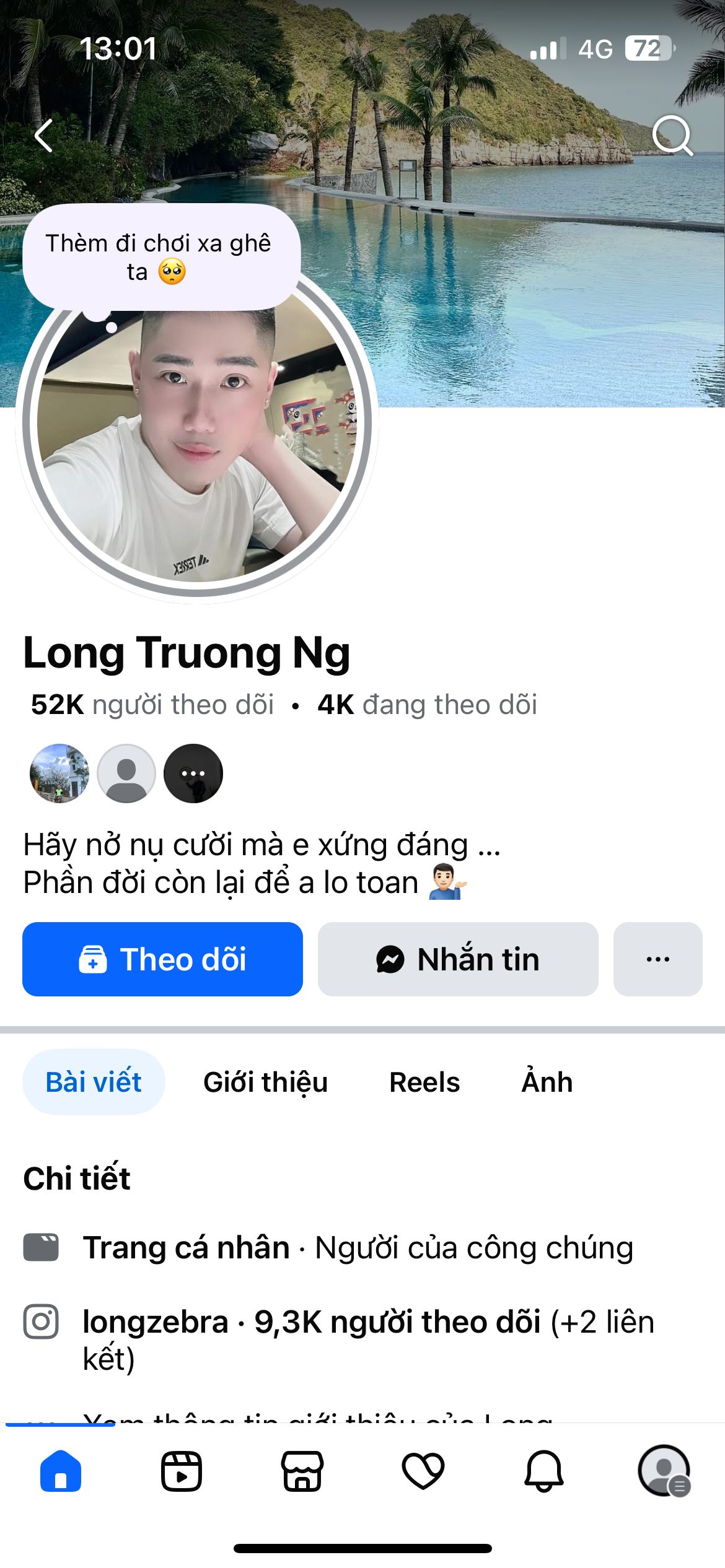725x1568 pixels.
Task: Go back using the top-left arrow
Action: (x=44, y=136)
